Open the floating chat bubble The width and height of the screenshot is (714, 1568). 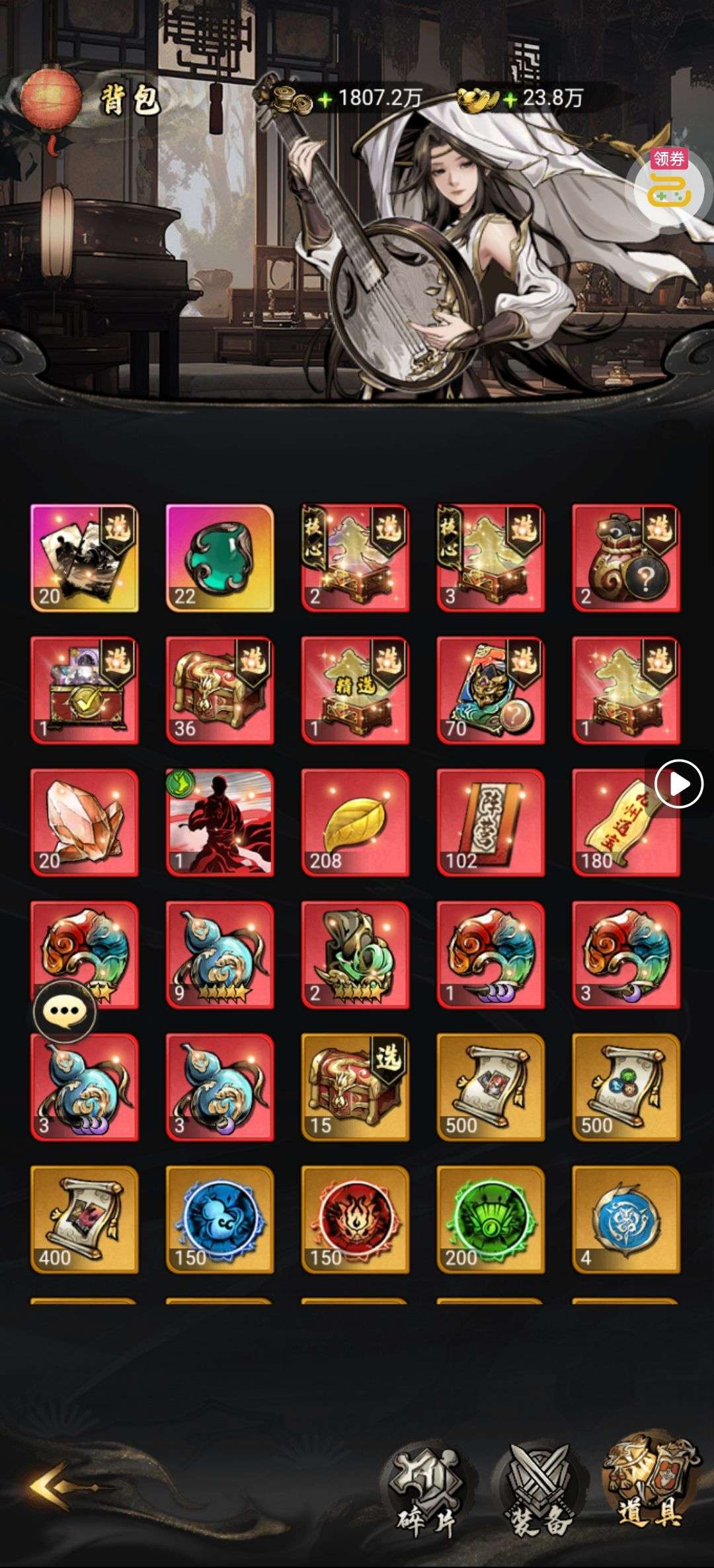(65, 1011)
